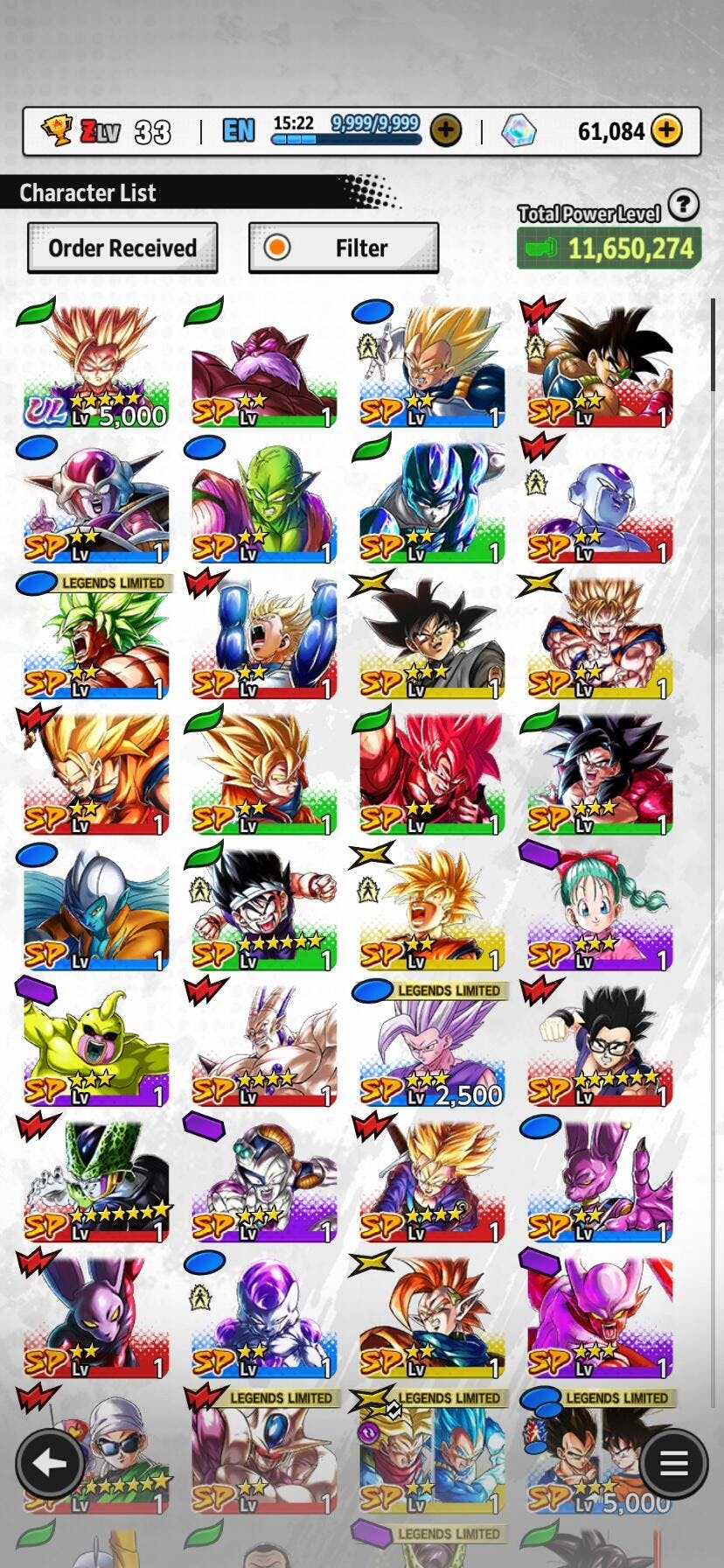
Task: Open the purple Beerus character card
Action: click(x=600, y=1181)
